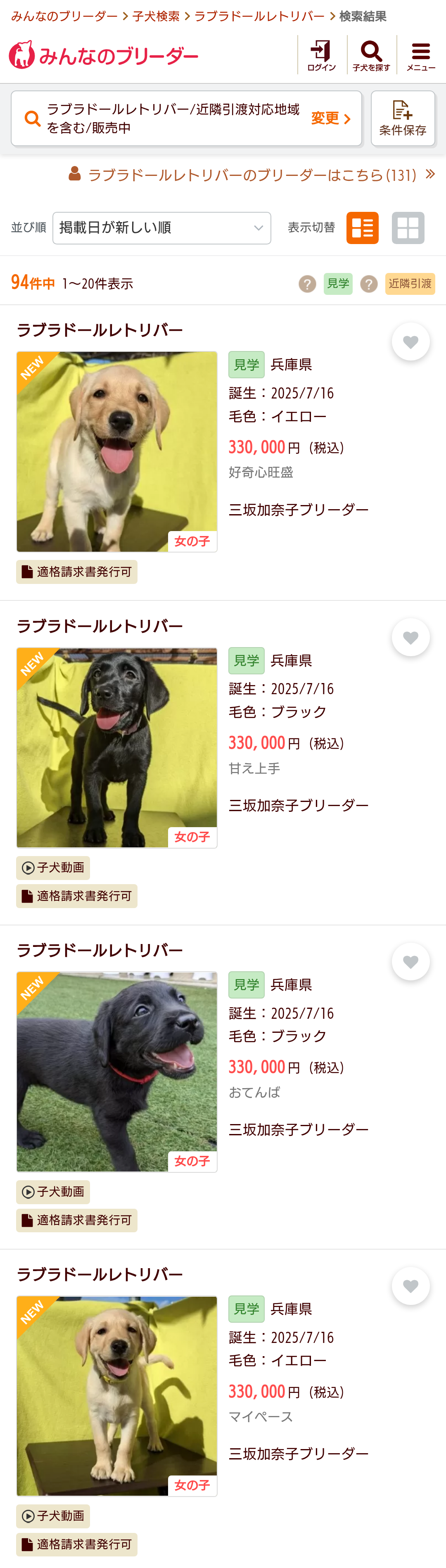The height and width of the screenshot is (1568, 446).
Task: Go to 子犬検索 in the breadcrumb
Action: pos(156,17)
